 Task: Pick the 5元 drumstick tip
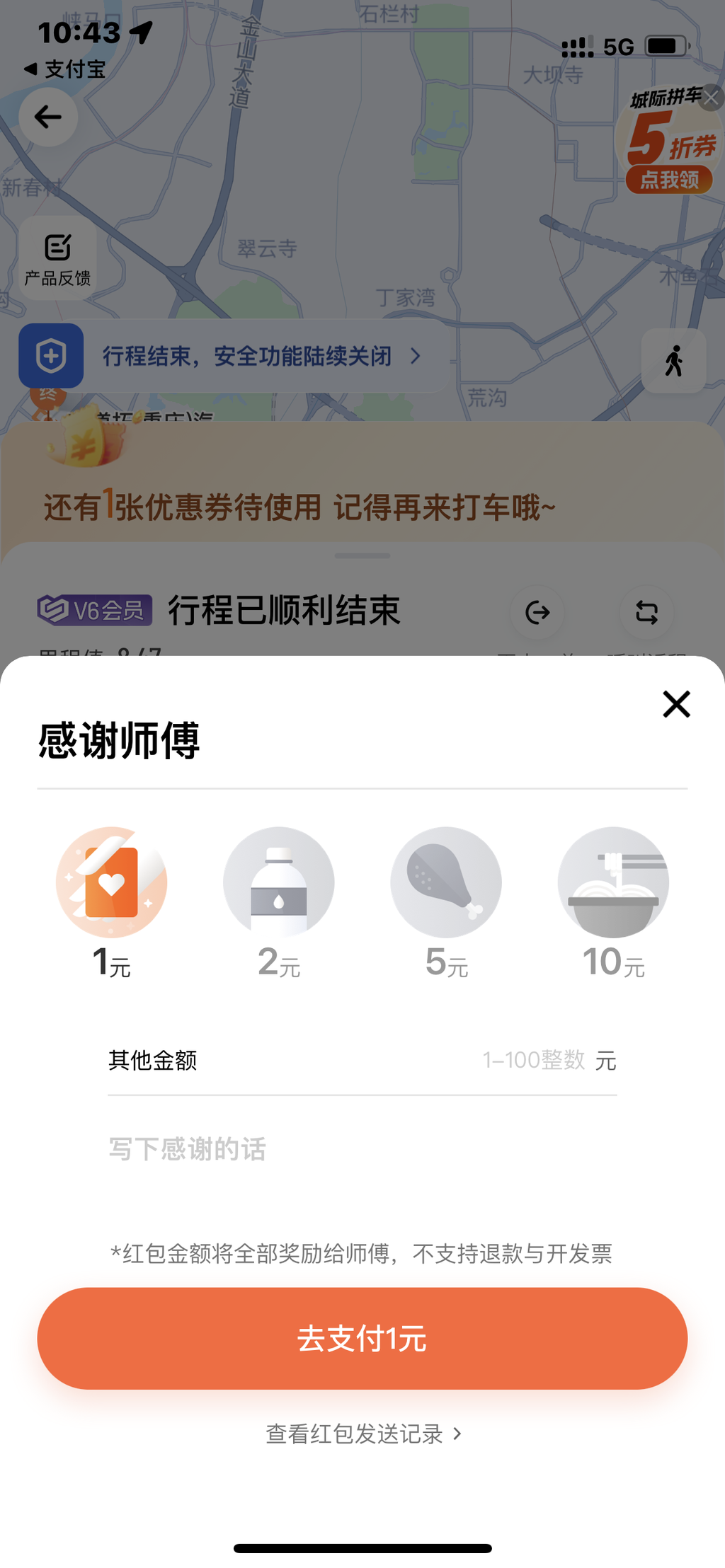446,883
